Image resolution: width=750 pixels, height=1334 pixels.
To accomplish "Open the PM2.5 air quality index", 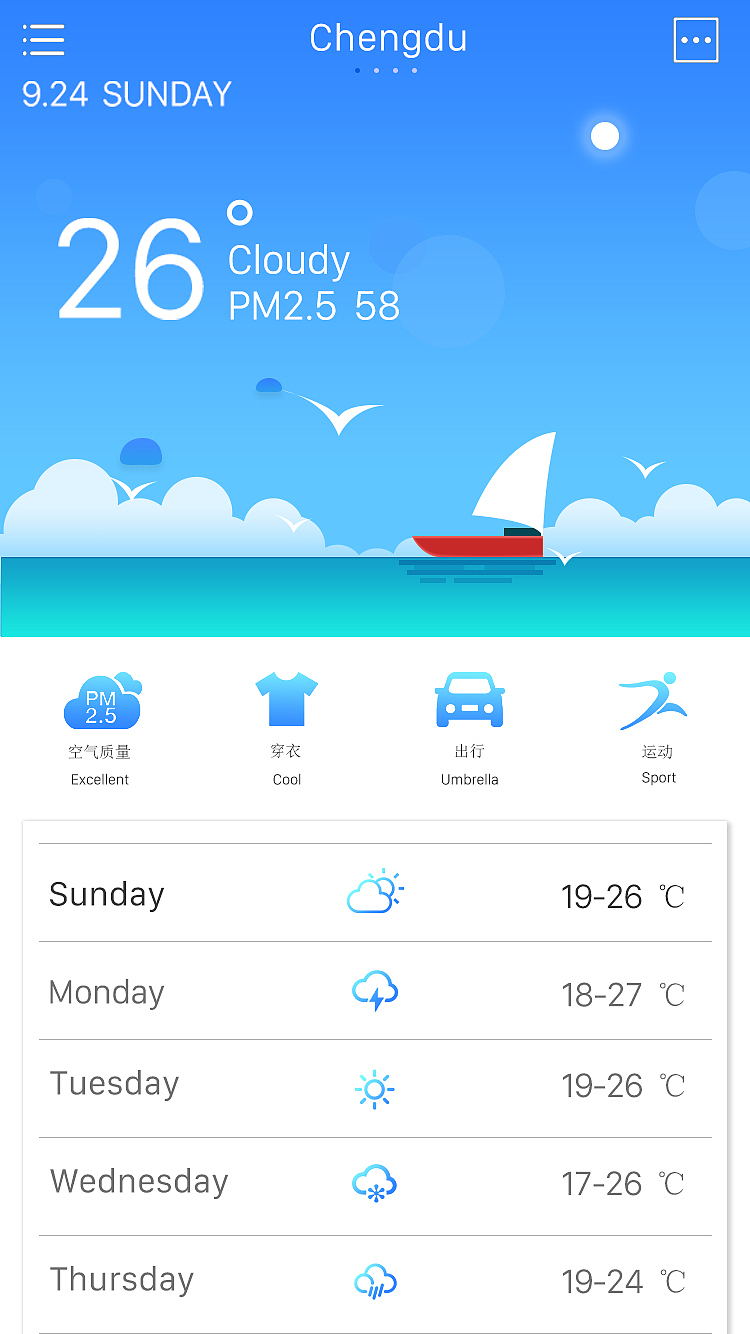I will point(101,727).
